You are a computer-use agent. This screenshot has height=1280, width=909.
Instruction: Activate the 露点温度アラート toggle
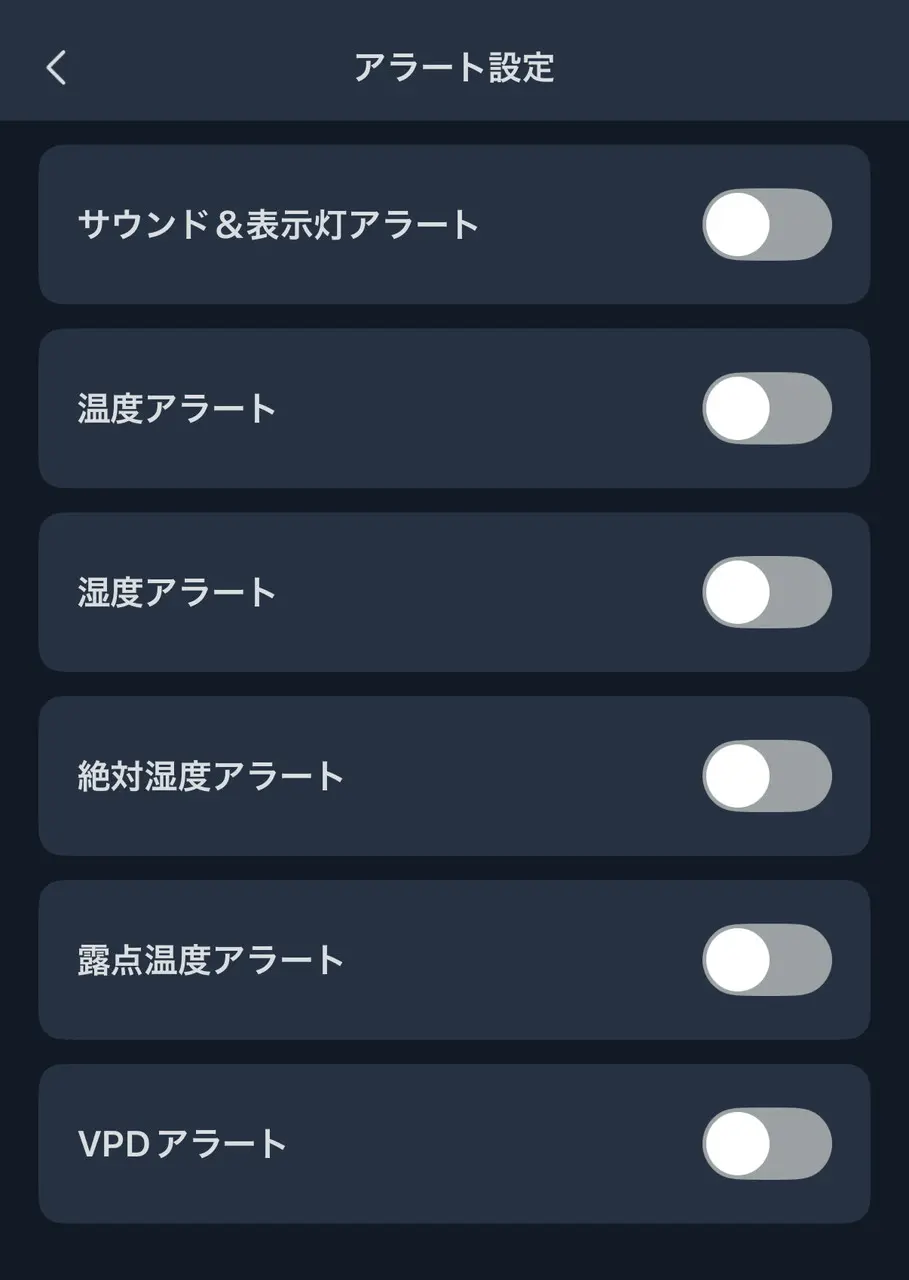click(766, 958)
